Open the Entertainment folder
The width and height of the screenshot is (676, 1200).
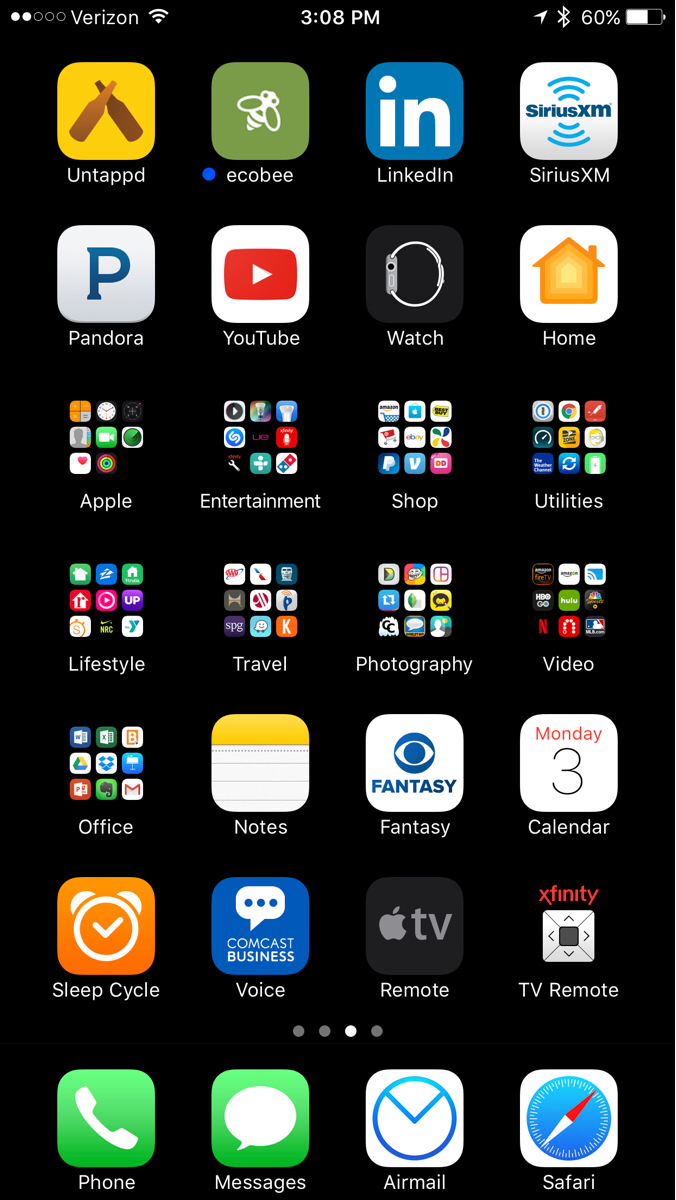coord(260,437)
